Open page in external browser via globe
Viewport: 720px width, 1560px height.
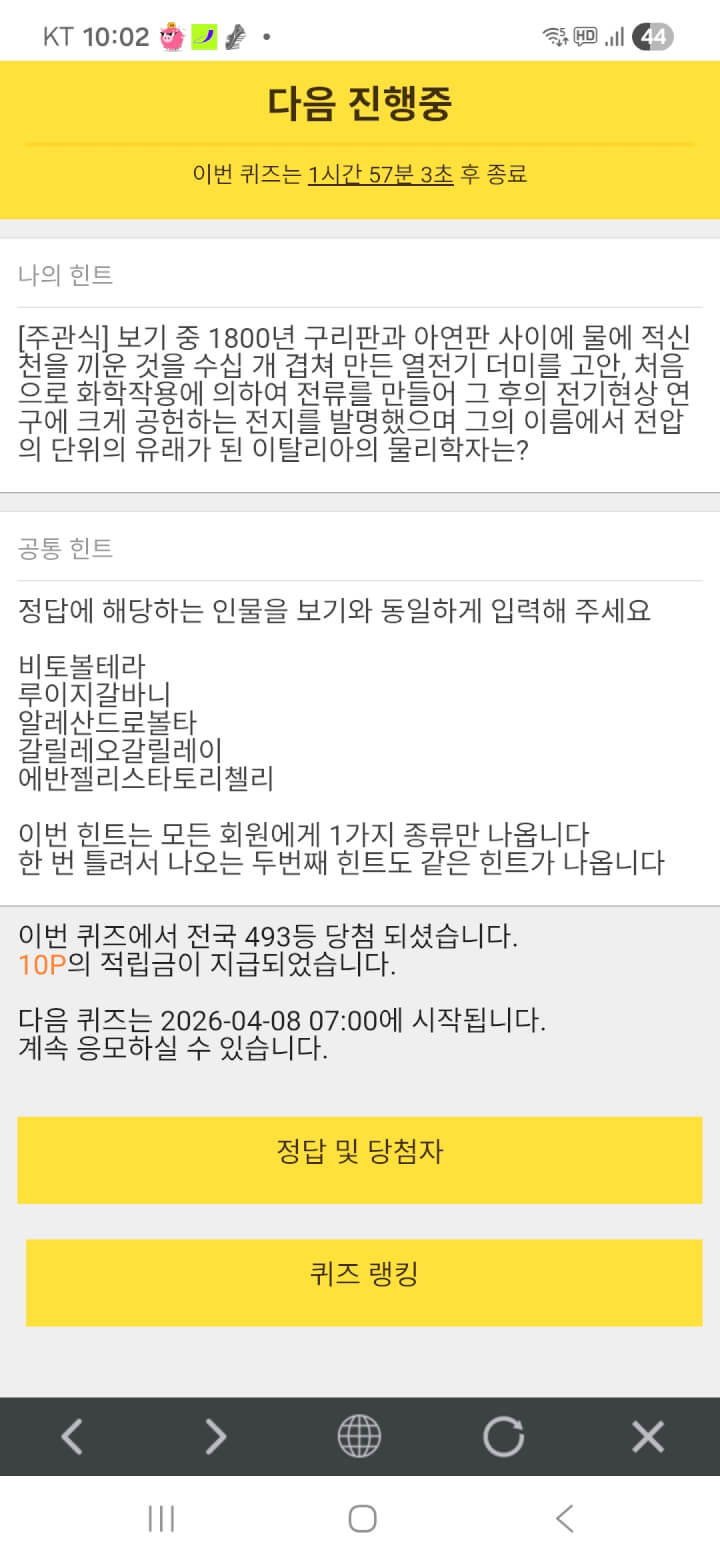[359, 1437]
